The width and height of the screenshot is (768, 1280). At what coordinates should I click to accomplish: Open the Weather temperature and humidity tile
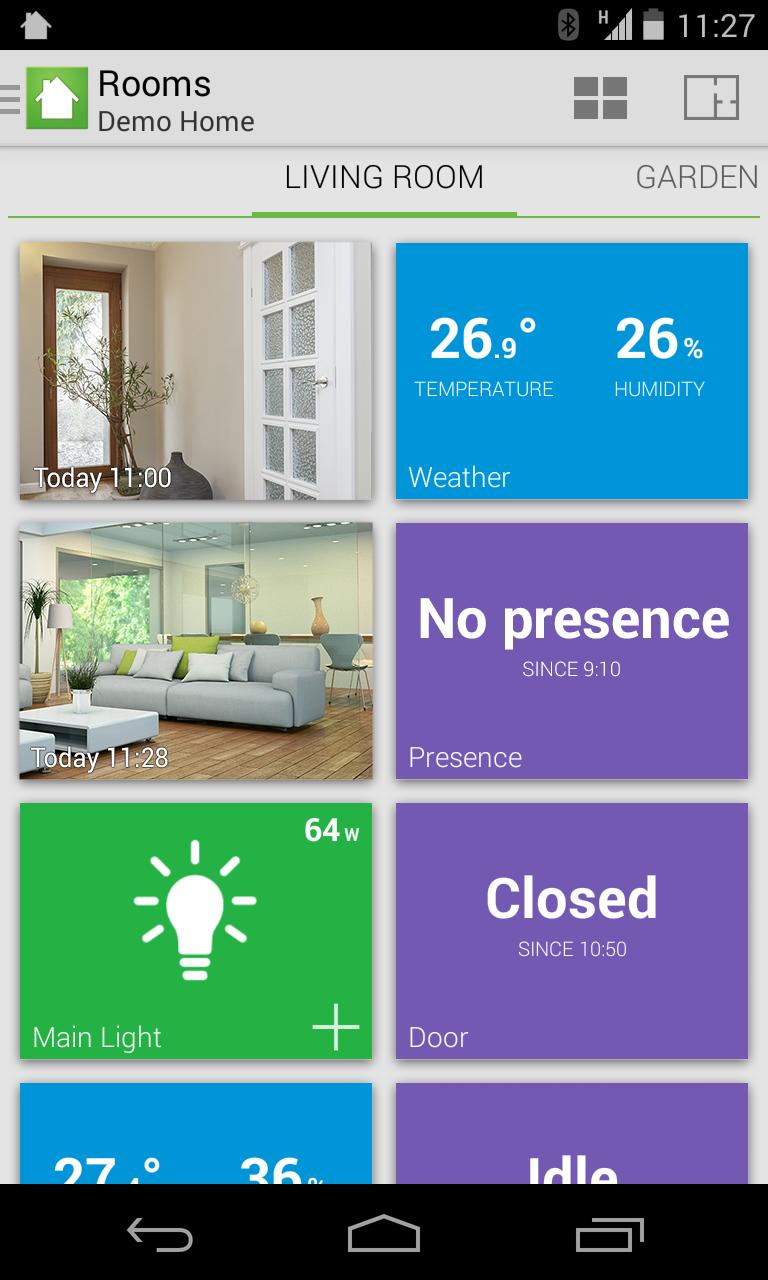[x=572, y=370]
